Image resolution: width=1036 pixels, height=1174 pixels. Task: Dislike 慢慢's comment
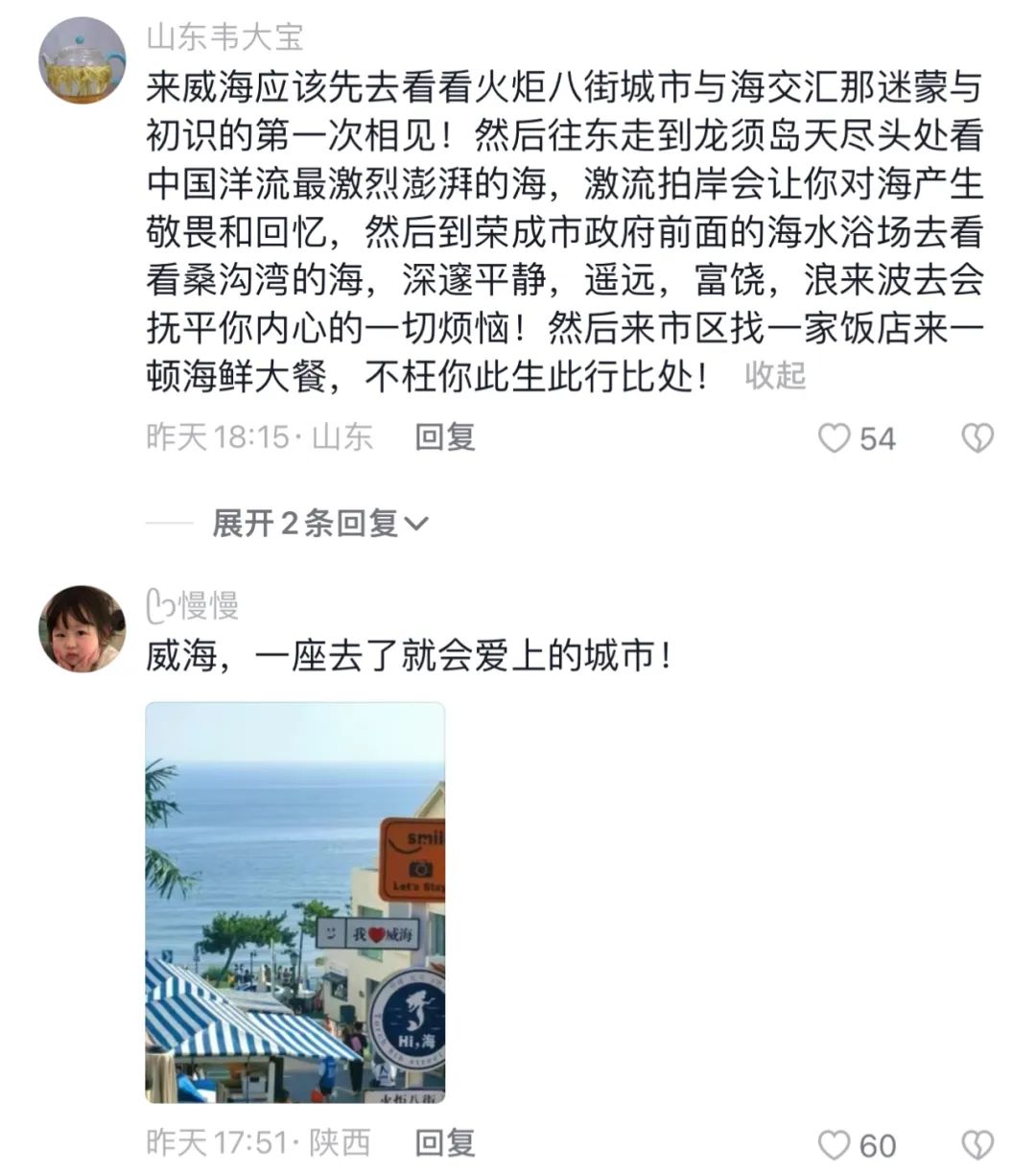(977, 1144)
